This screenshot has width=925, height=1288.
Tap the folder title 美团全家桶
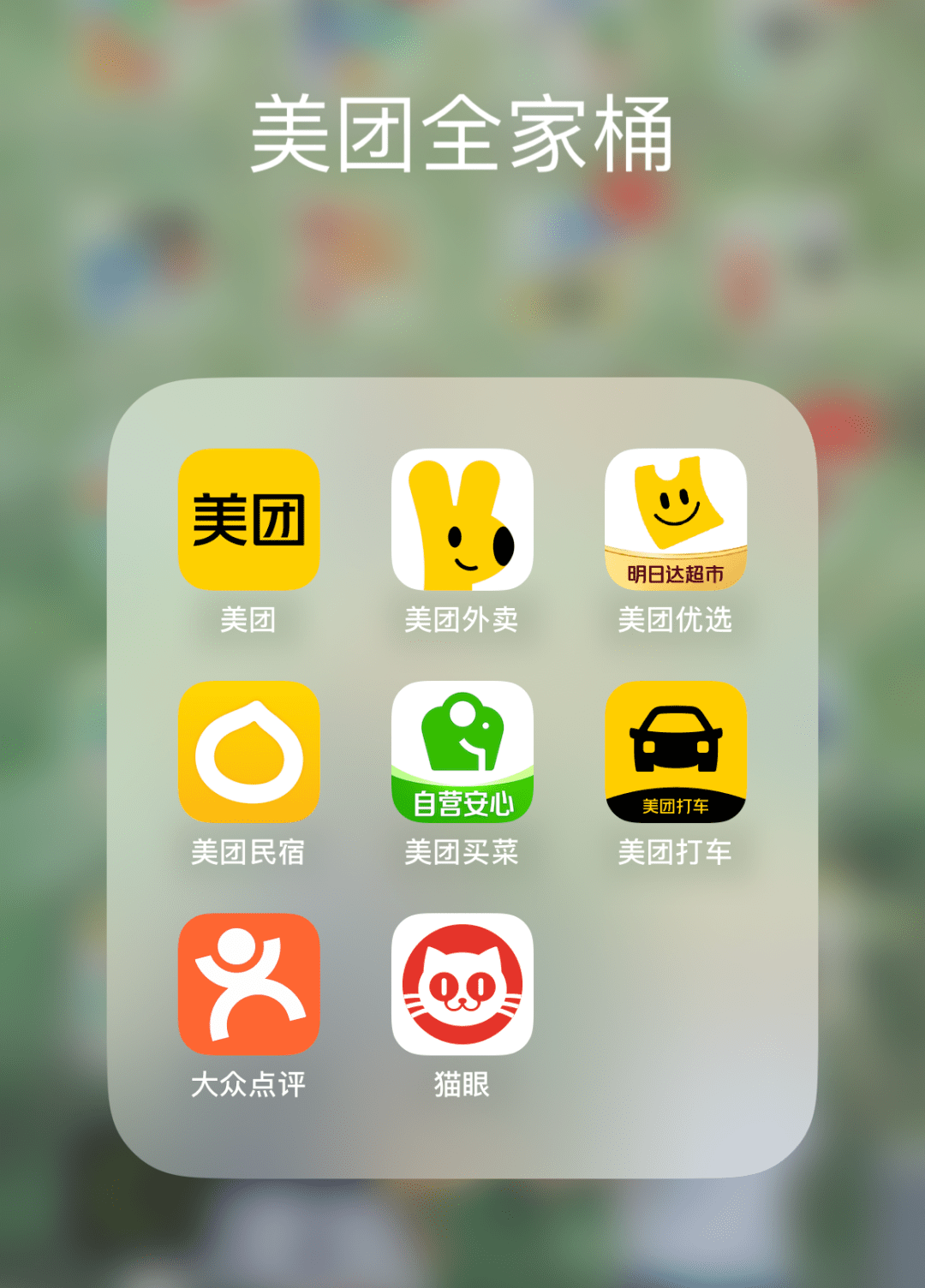coord(462,130)
